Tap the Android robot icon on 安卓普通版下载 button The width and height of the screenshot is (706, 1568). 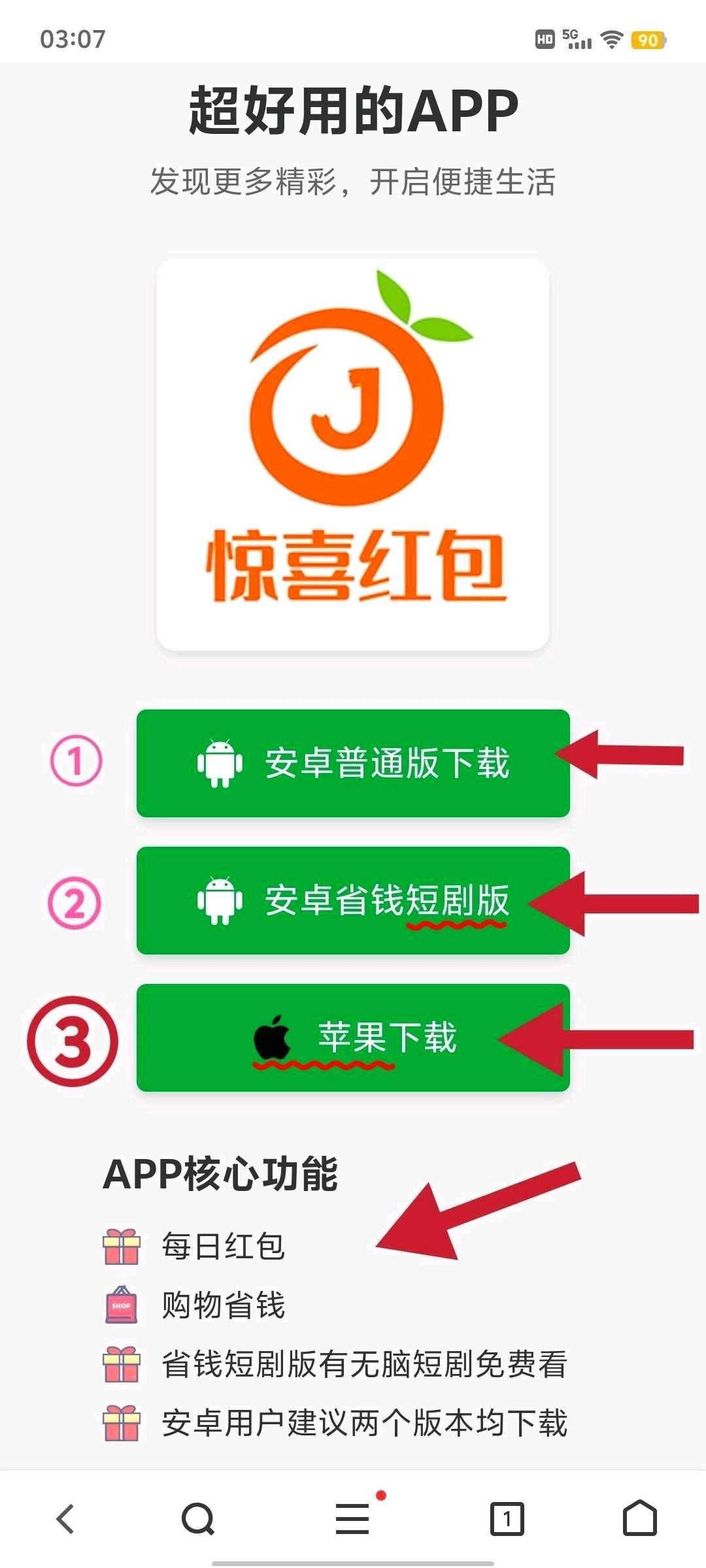click(x=220, y=763)
